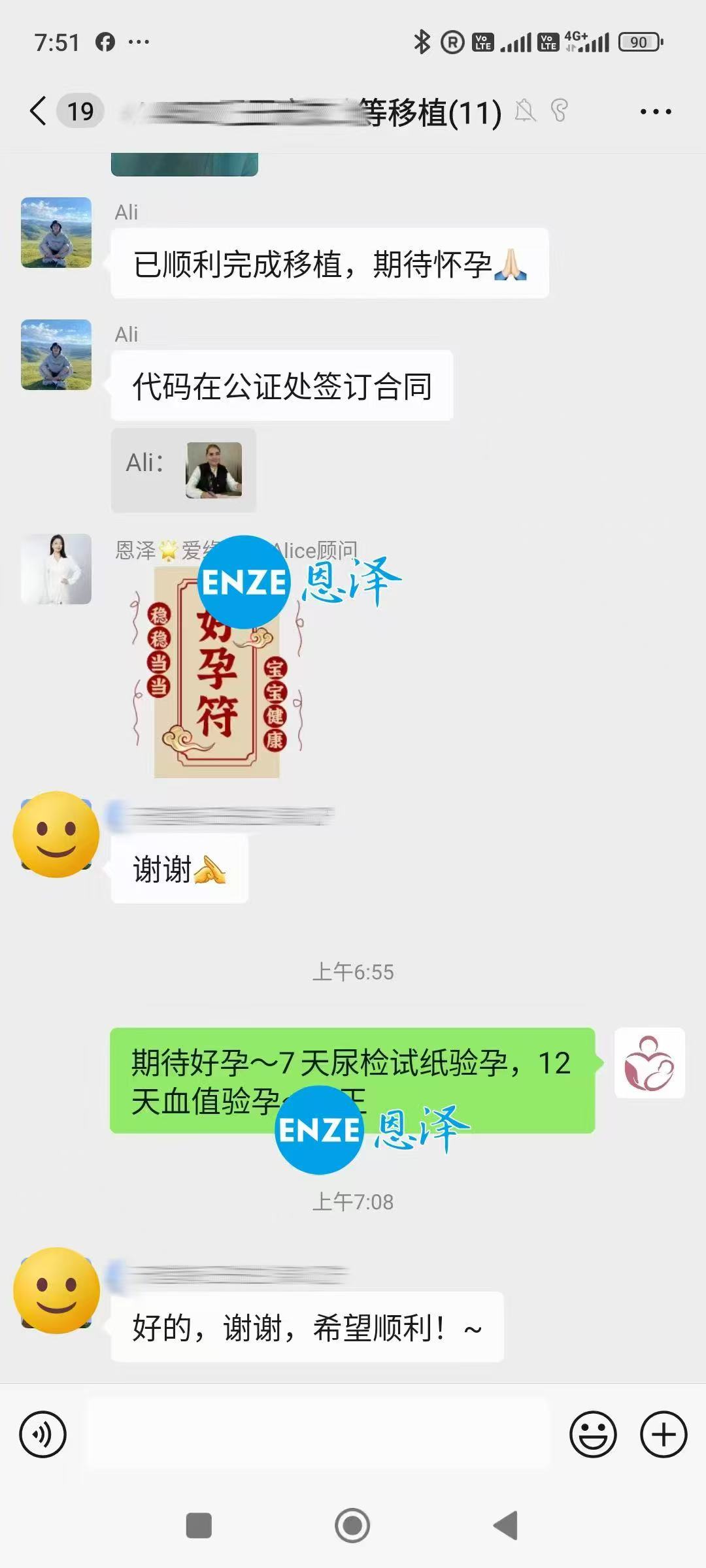Tap the message text field

319,1434
